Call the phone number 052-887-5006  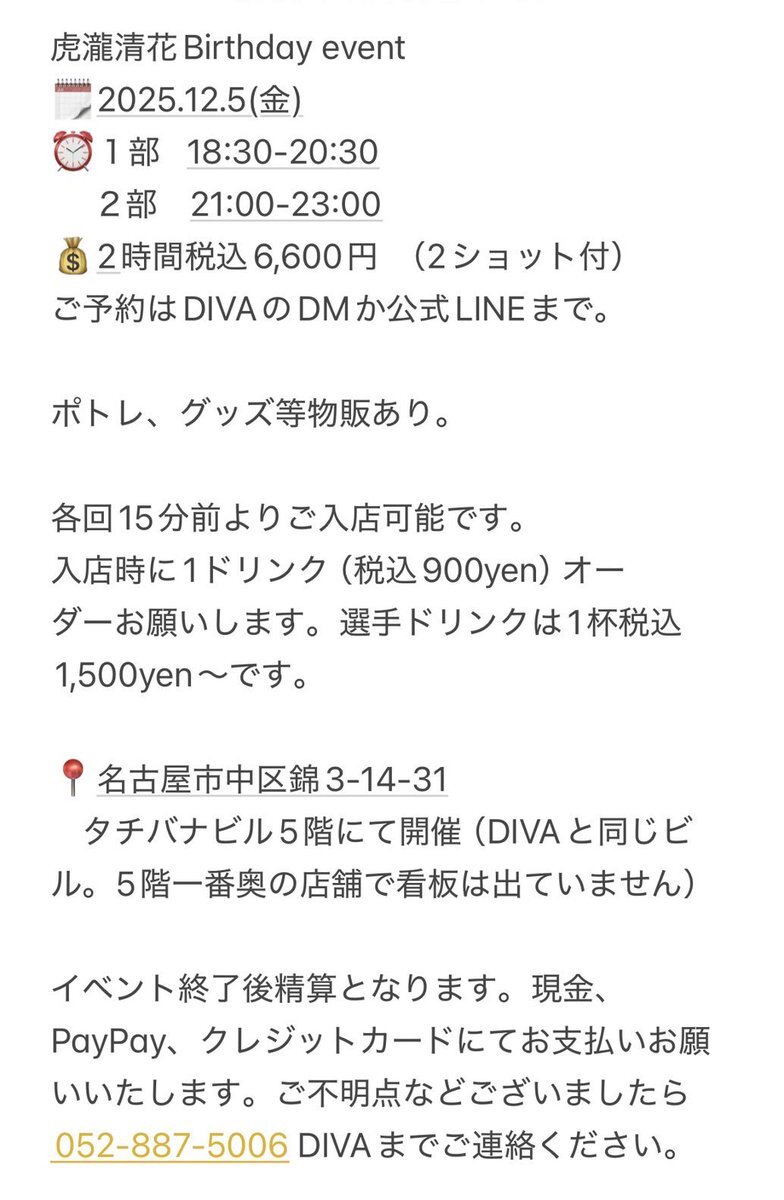pos(171,1145)
